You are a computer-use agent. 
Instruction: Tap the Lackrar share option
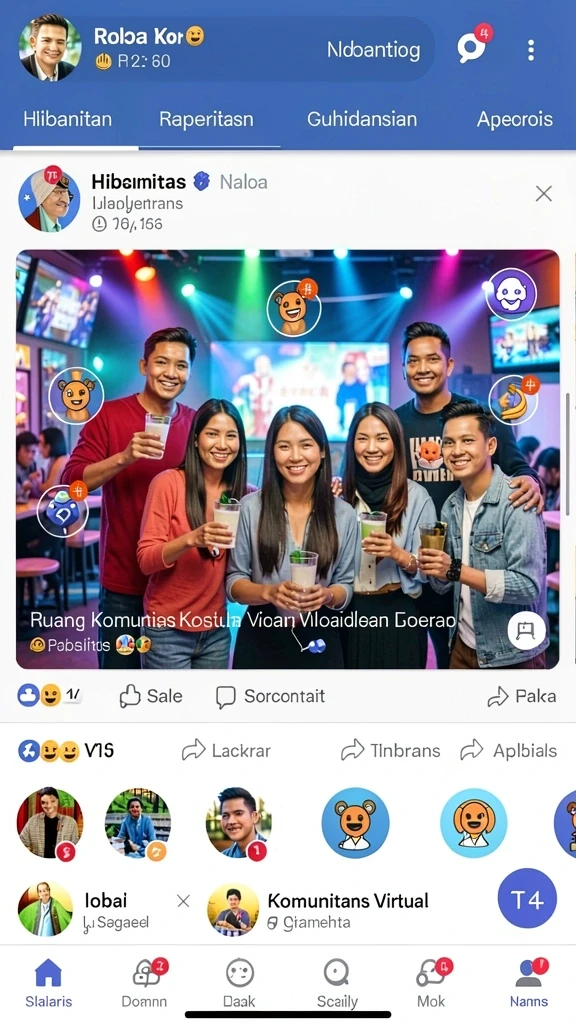pos(226,750)
